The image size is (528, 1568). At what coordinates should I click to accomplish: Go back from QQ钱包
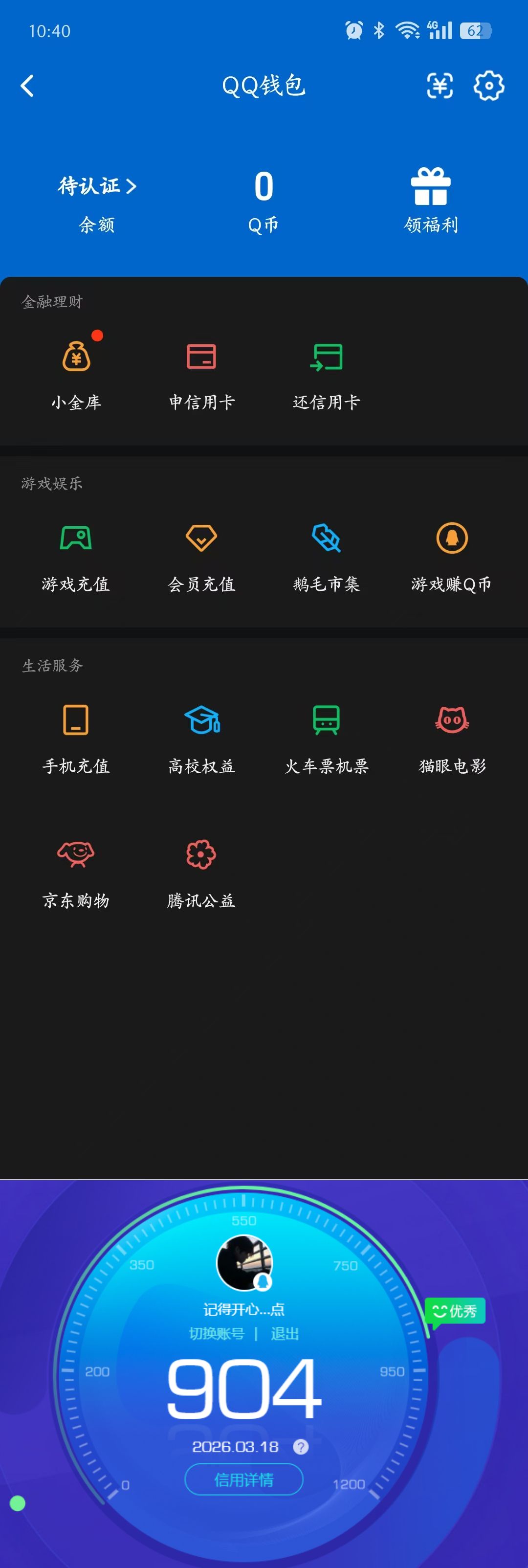tap(27, 86)
